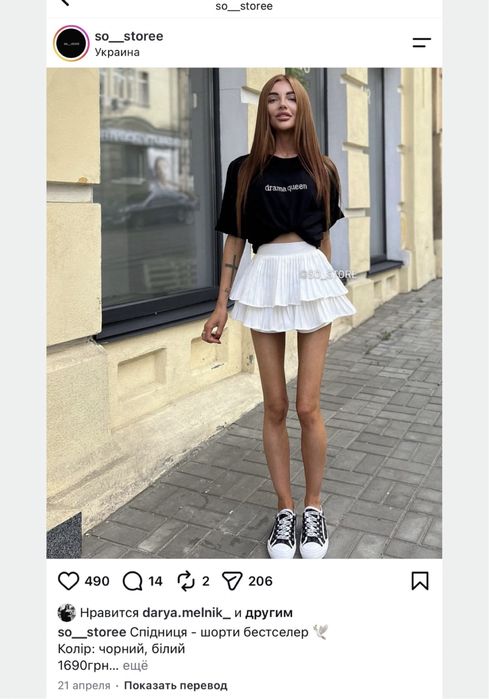Open the Украина location tag
Screen dimensions: 489x699
pyautogui.click(x=117, y=52)
